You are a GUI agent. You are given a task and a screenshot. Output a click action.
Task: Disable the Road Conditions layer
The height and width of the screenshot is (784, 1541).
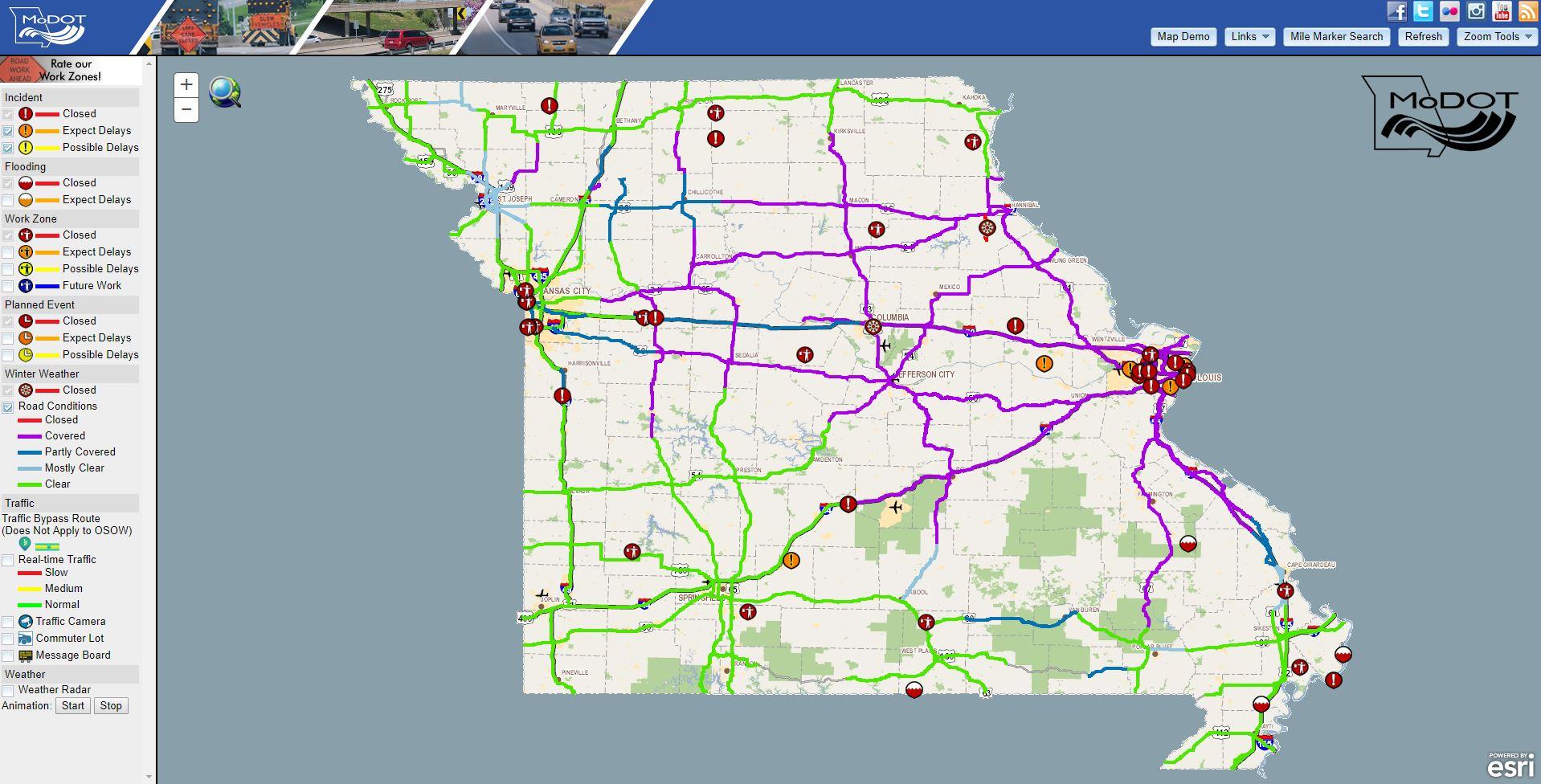click(x=8, y=407)
